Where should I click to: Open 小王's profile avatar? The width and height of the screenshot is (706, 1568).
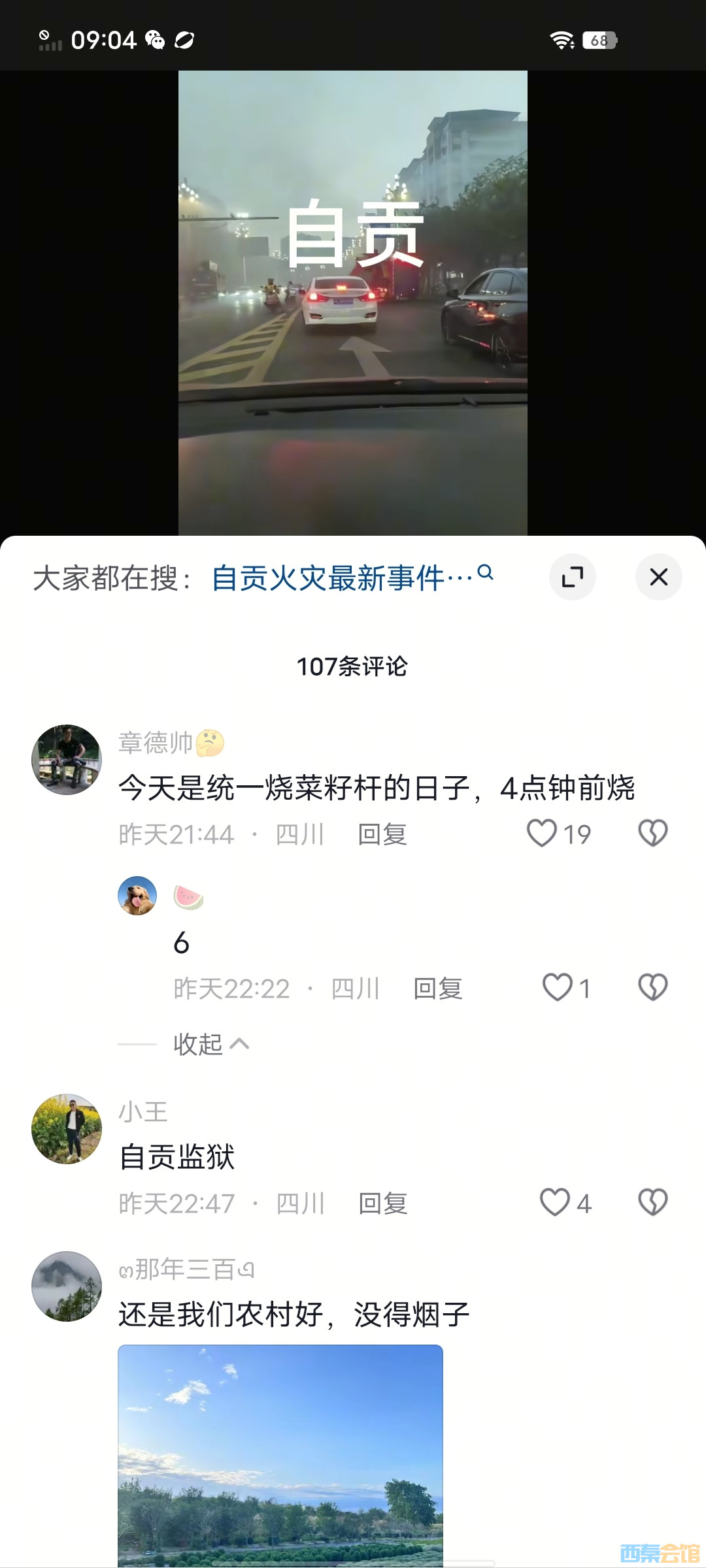[x=67, y=1129]
